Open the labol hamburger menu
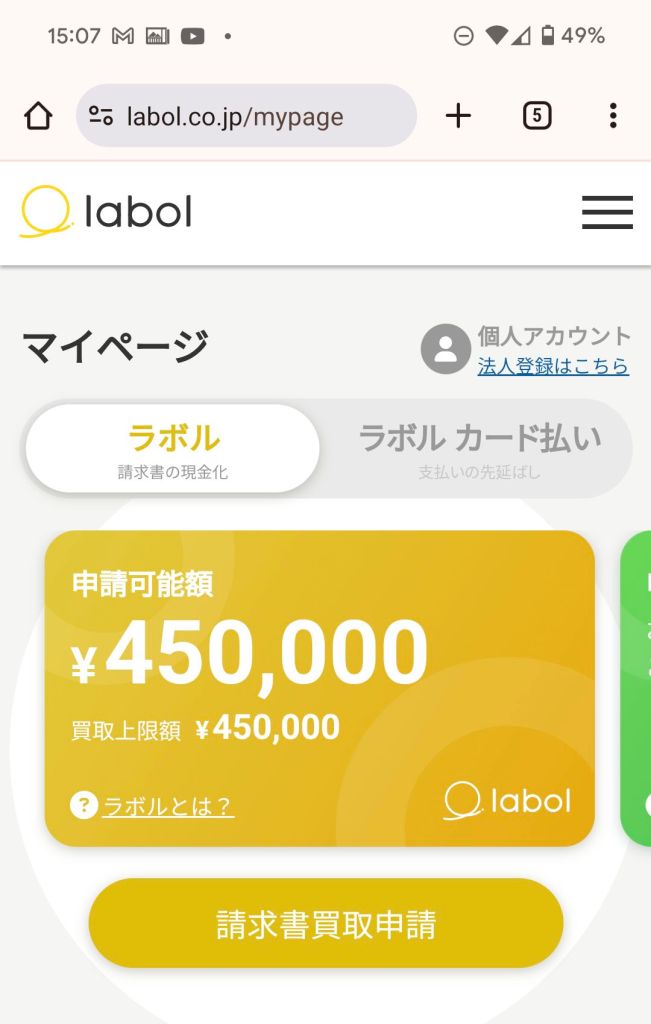This screenshot has width=651, height=1024. tap(607, 212)
